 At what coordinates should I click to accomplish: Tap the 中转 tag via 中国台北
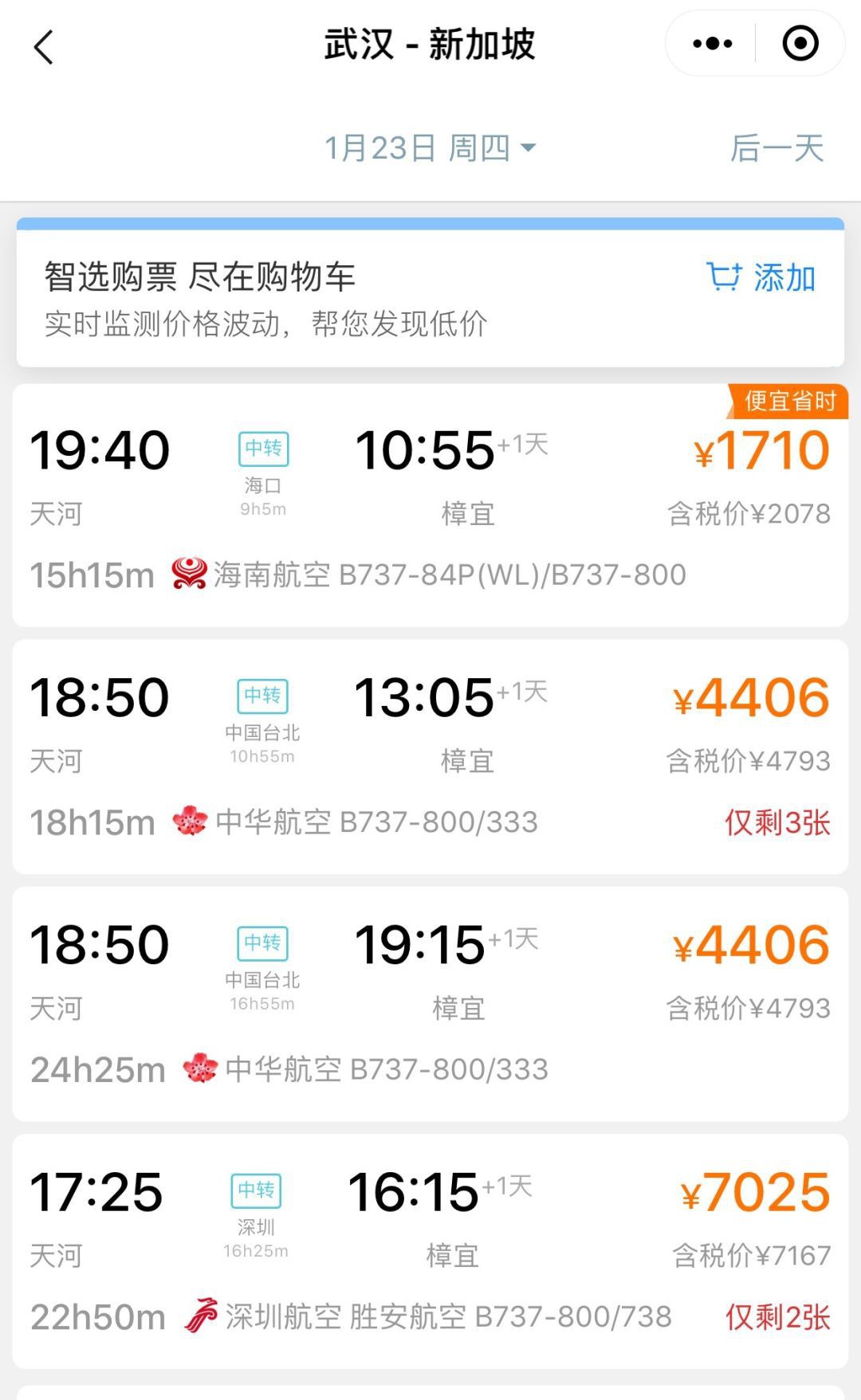coord(265,696)
